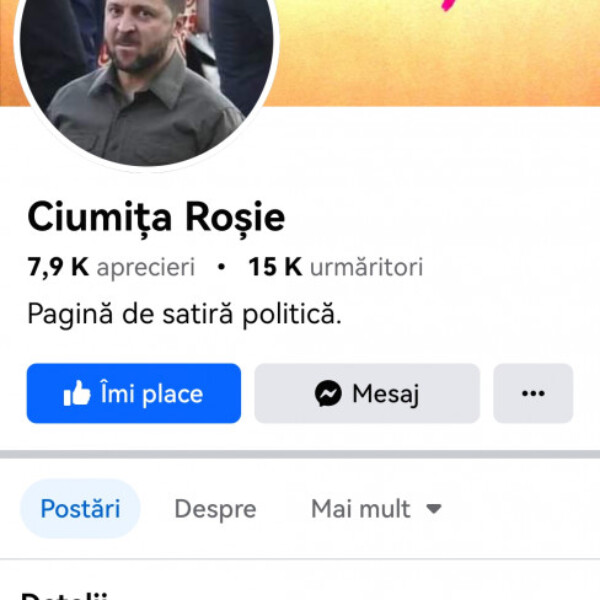This screenshot has height=600, width=600.
Task: Open the three-dot more options menu
Action: pos(533,393)
